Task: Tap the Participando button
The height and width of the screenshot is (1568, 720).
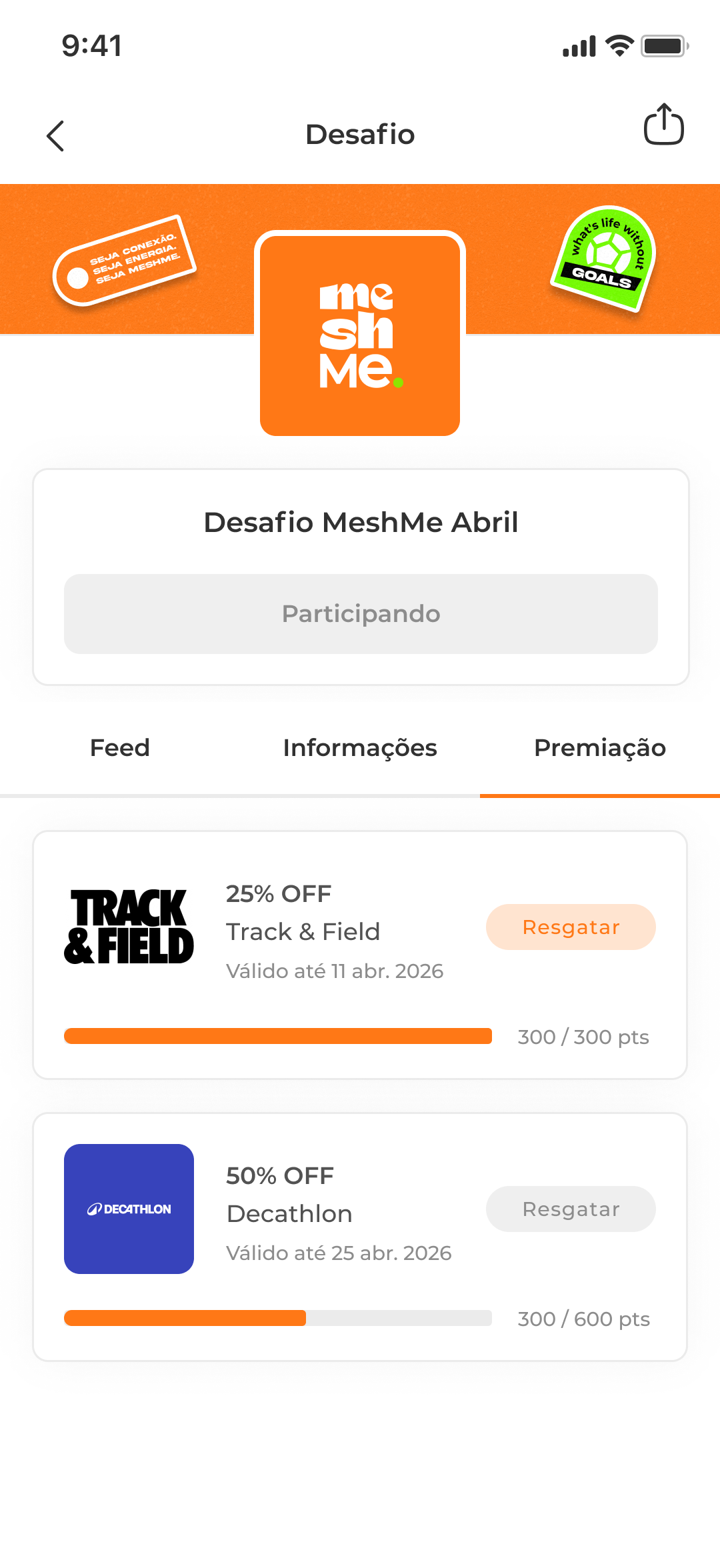Action: point(361,613)
